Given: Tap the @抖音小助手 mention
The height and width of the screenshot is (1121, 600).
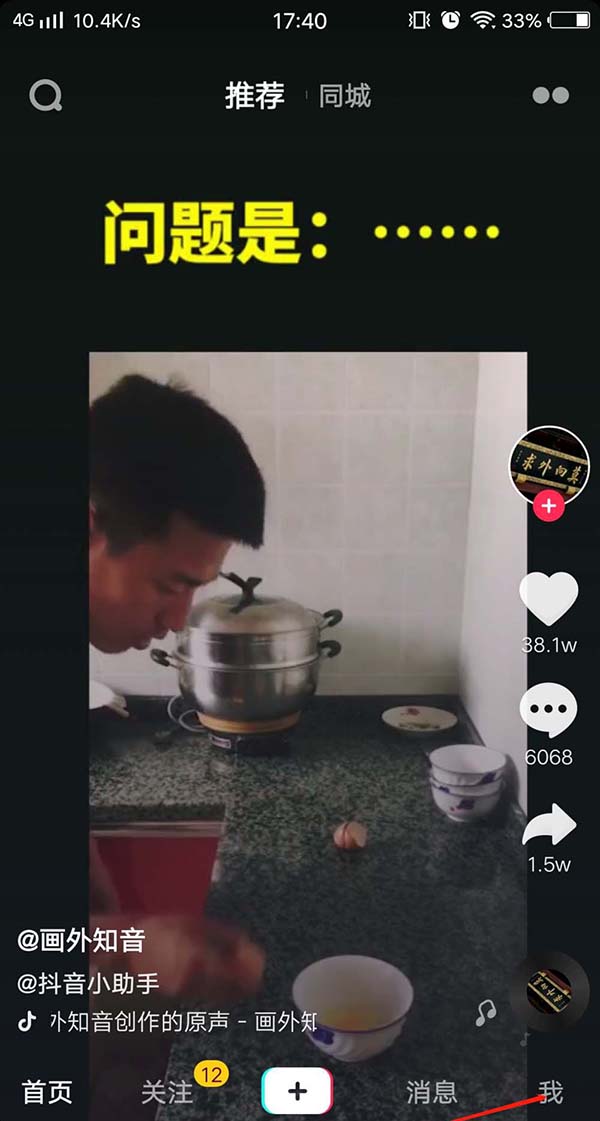Looking at the screenshot, I should pos(88,983).
